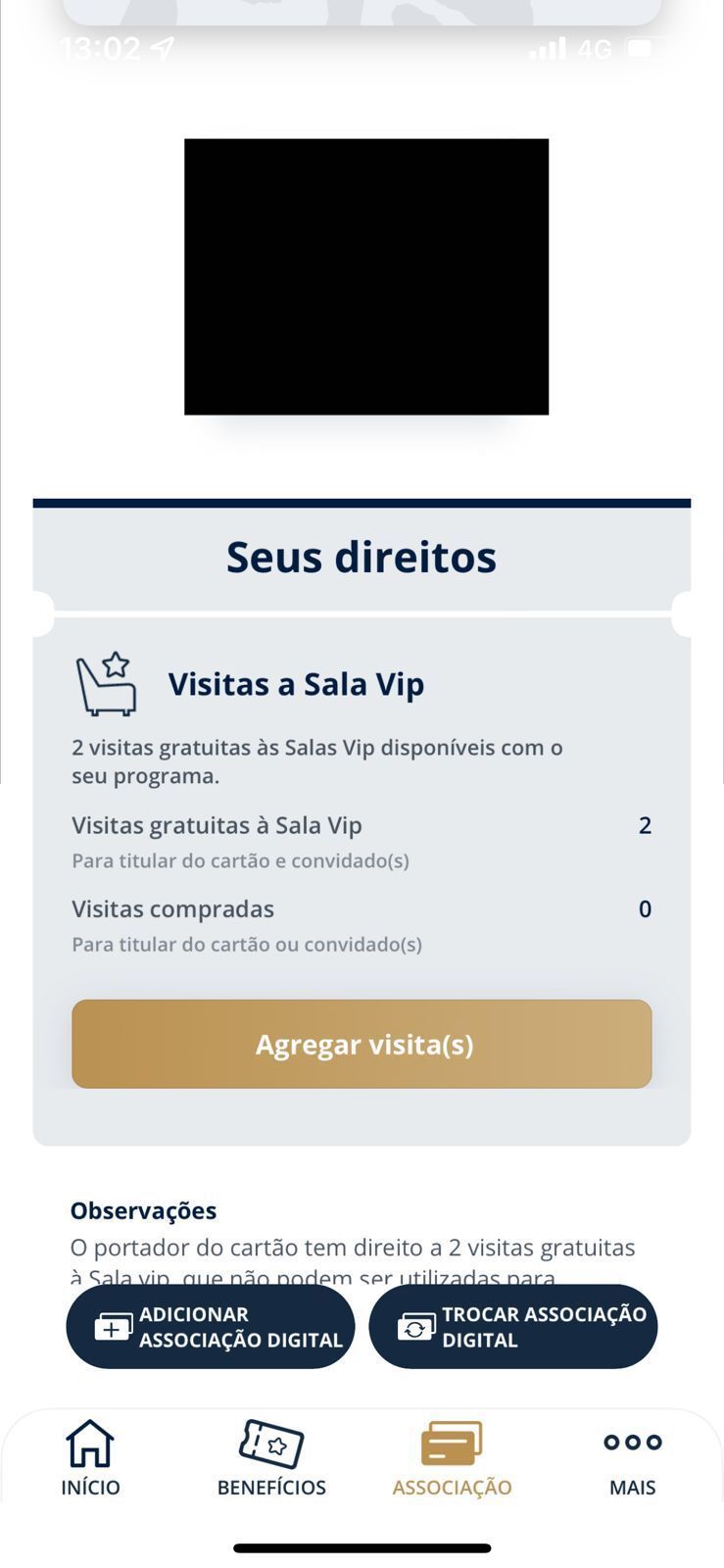724x1568 pixels.
Task: Choose Trocar Associação Digital
Action: (513, 1327)
